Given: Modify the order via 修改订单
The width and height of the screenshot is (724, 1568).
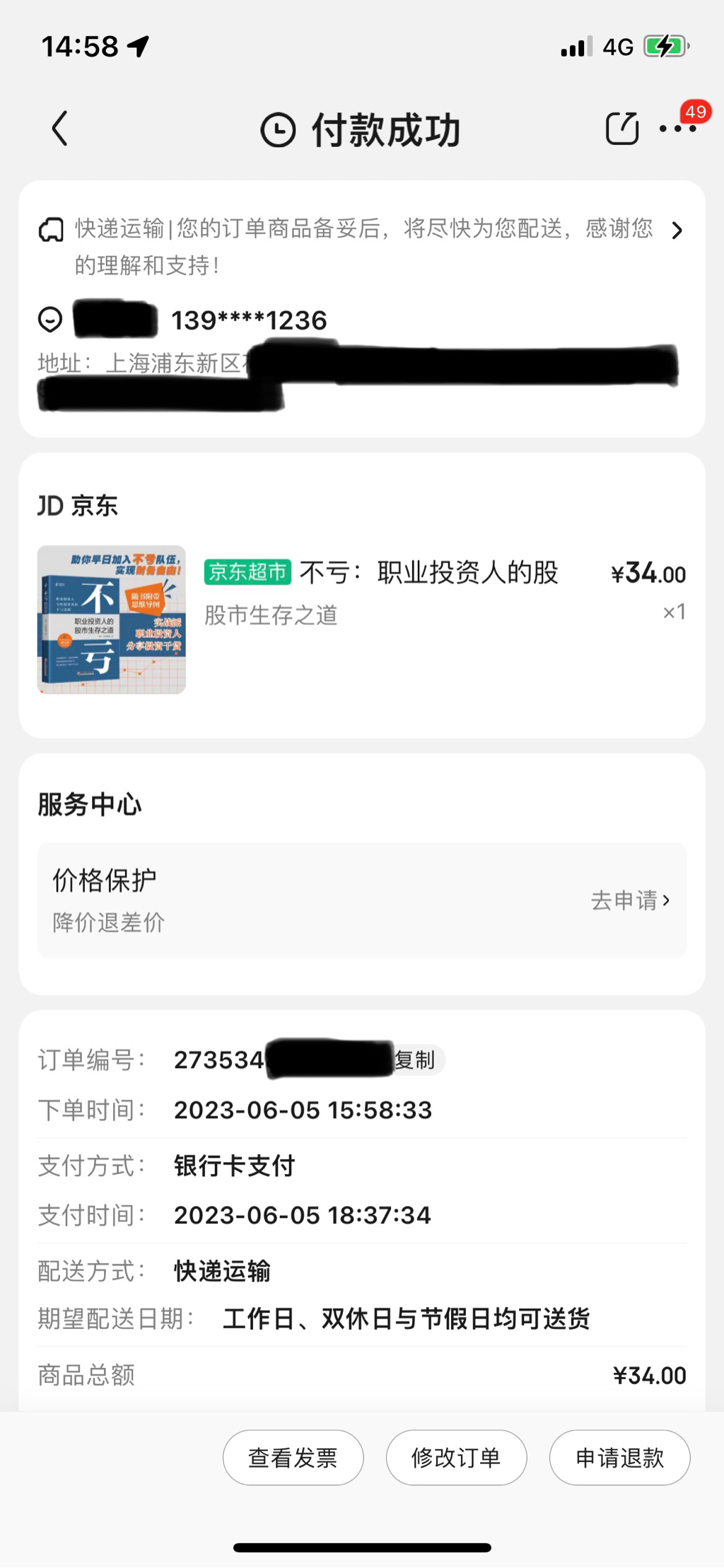Looking at the screenshot, I should [456, 1458].
